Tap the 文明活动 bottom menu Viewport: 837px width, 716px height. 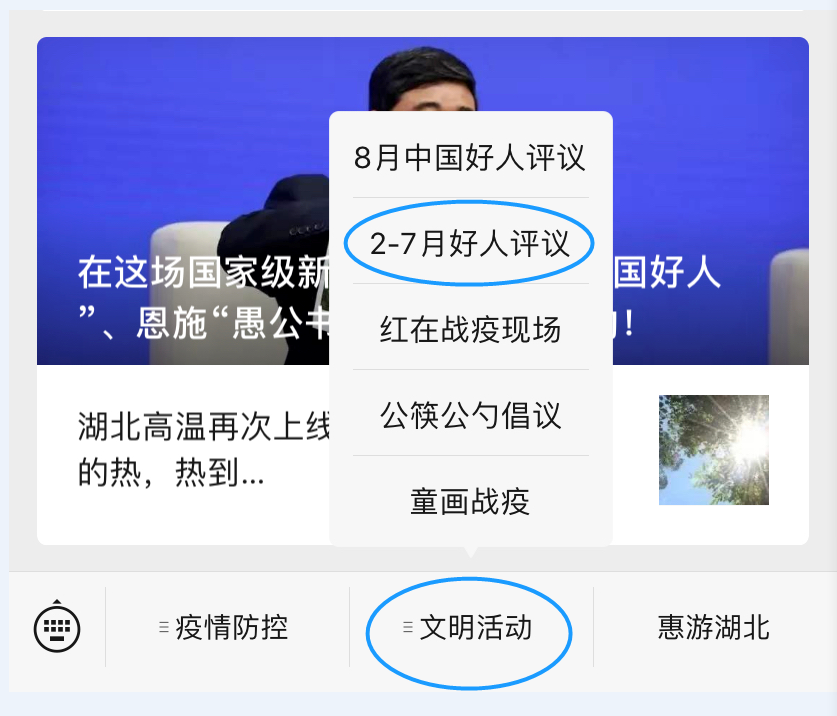coord(472,628)
